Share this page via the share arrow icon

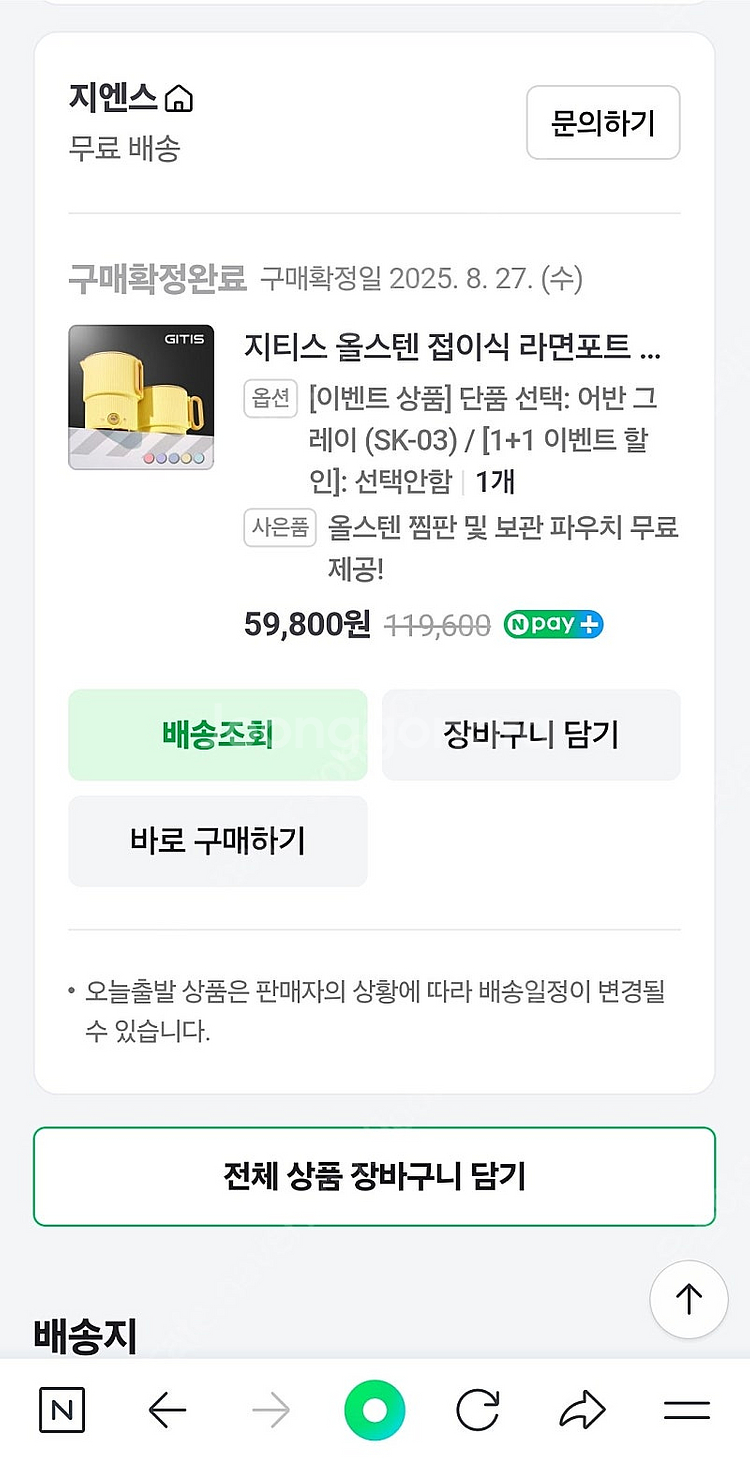(x=584, y=1410)
